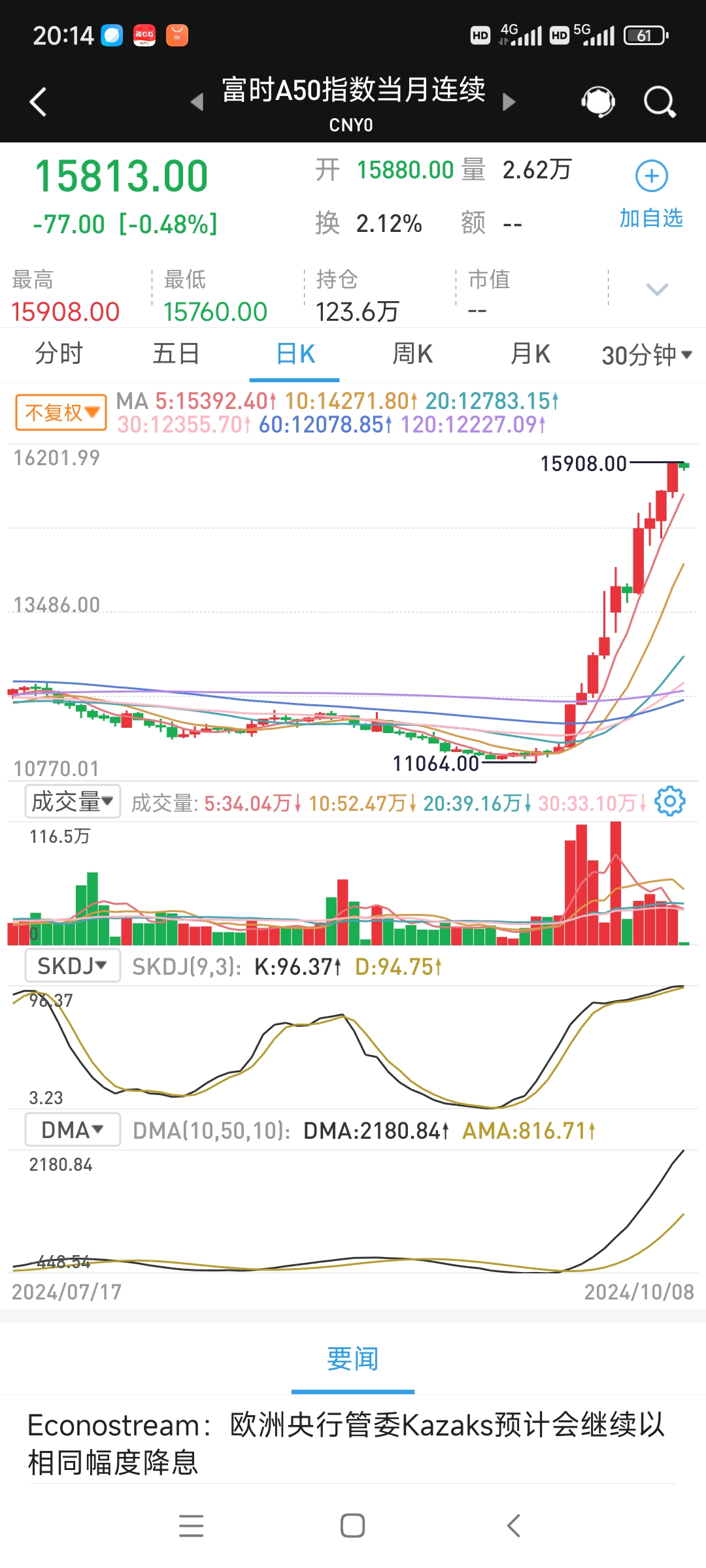
Task: Open the customer service headset icon
Action: pyautogui.click(x=598, y=102)
